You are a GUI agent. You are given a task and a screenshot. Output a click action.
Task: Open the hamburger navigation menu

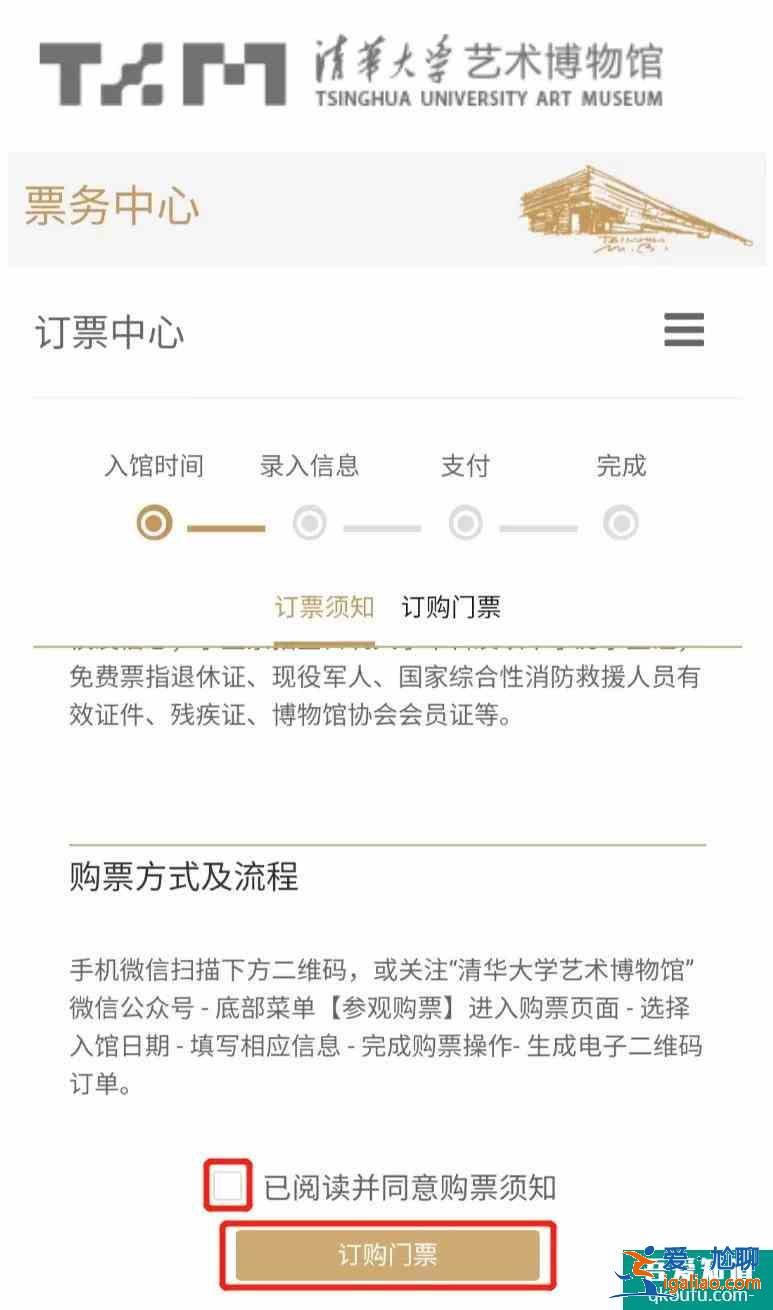(x=683, y=330)
